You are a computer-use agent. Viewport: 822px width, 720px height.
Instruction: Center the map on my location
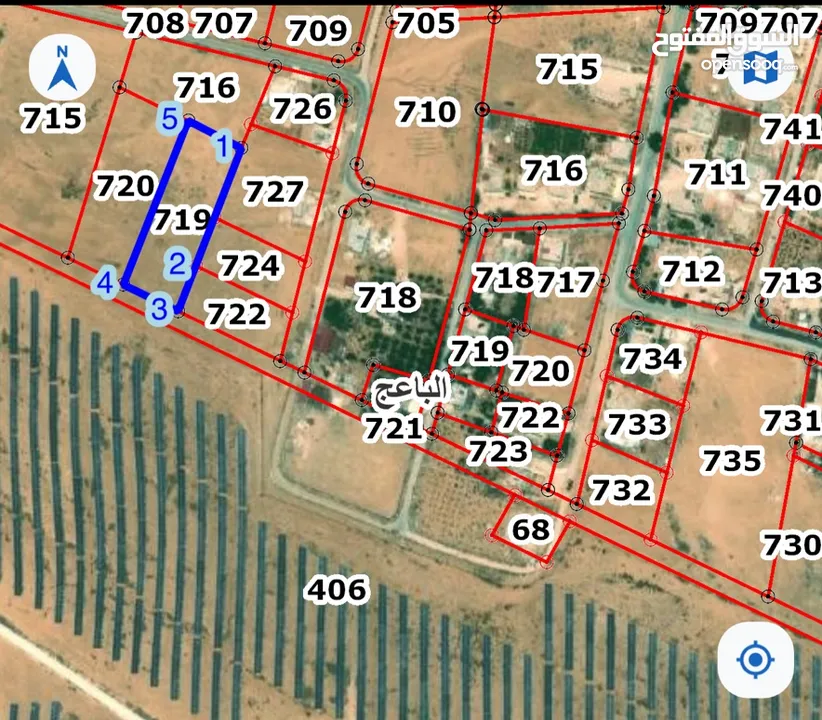coord(755,660)
